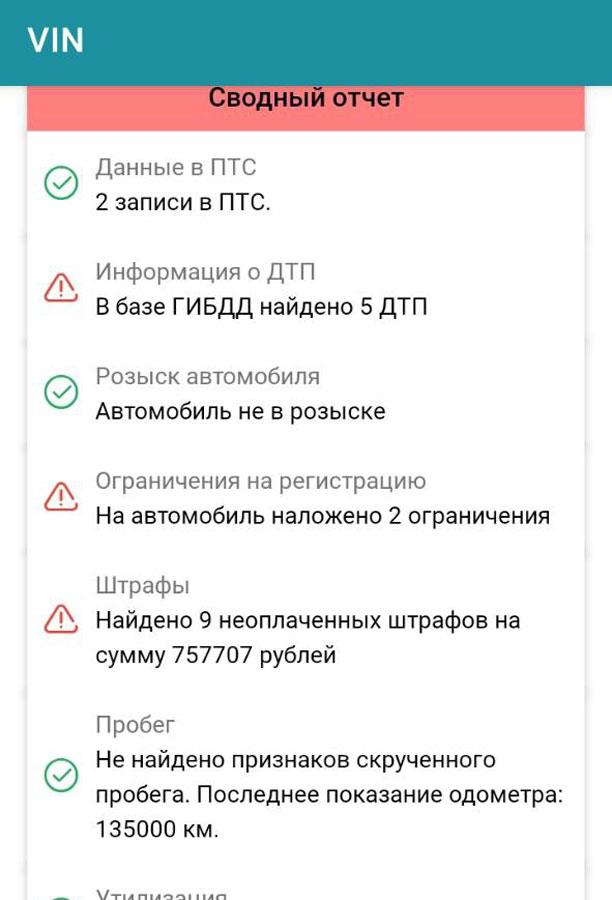Open the Данные в ПТС summary row

point(305,185)
